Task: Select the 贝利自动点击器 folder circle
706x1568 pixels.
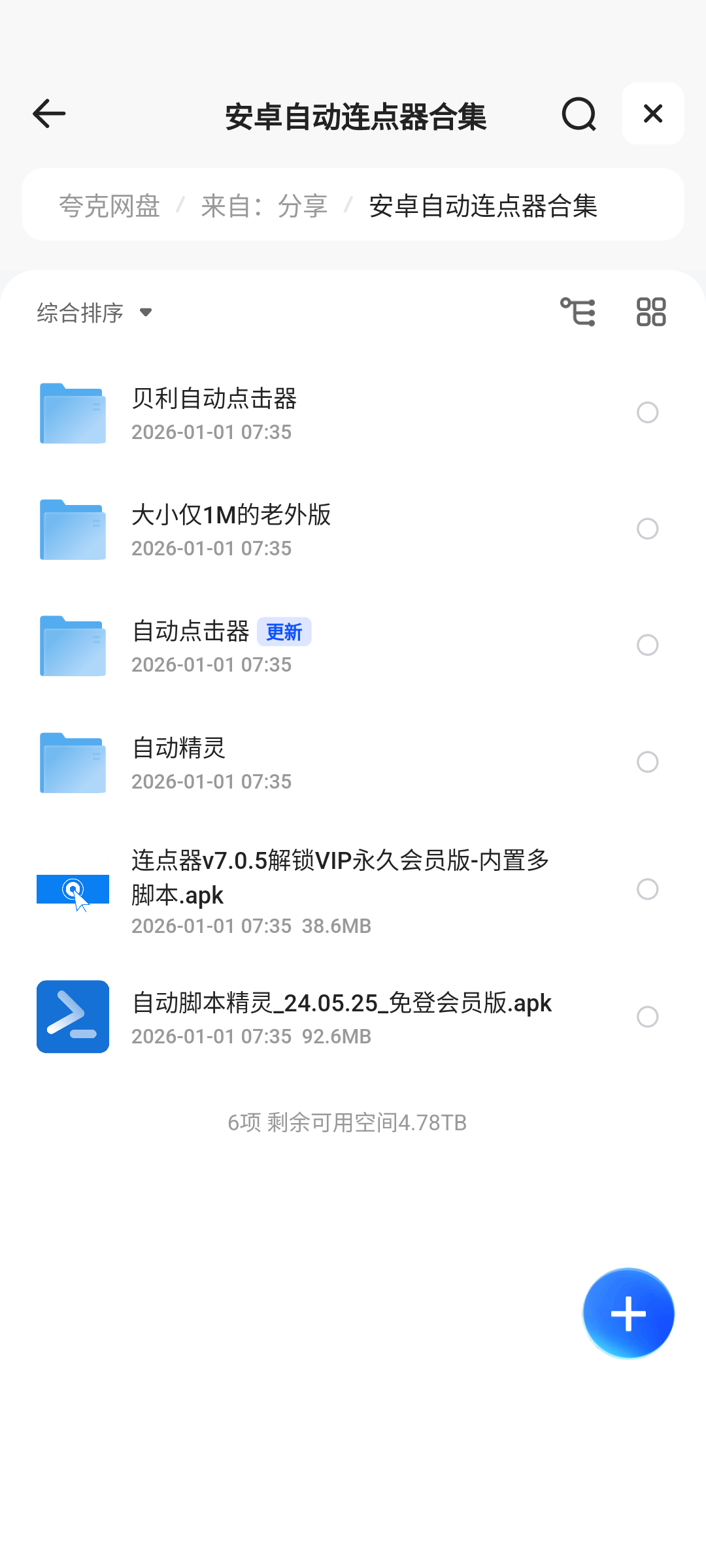Action: click(x=647, y=413)
